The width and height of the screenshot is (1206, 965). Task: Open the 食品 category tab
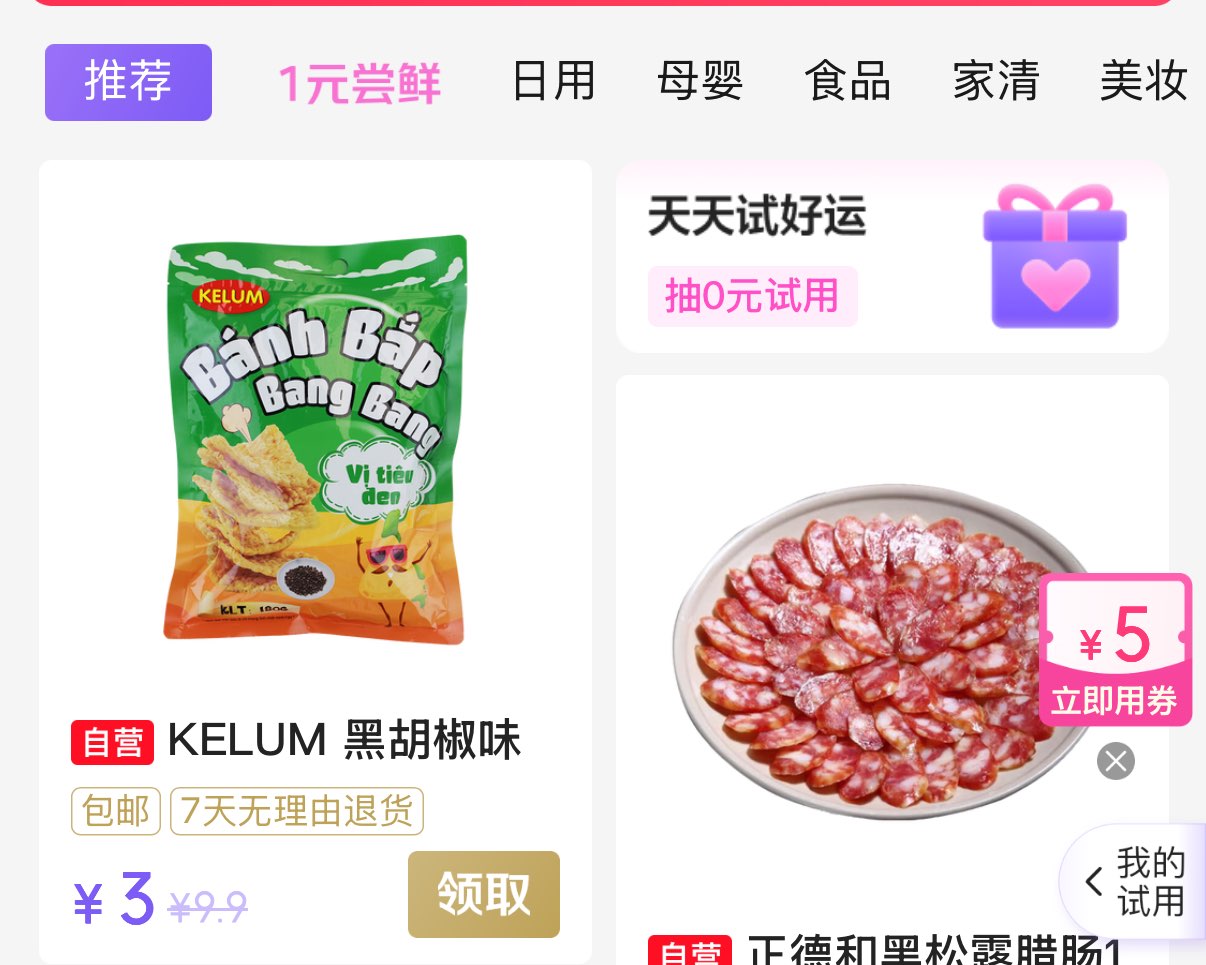coord(847,82)
